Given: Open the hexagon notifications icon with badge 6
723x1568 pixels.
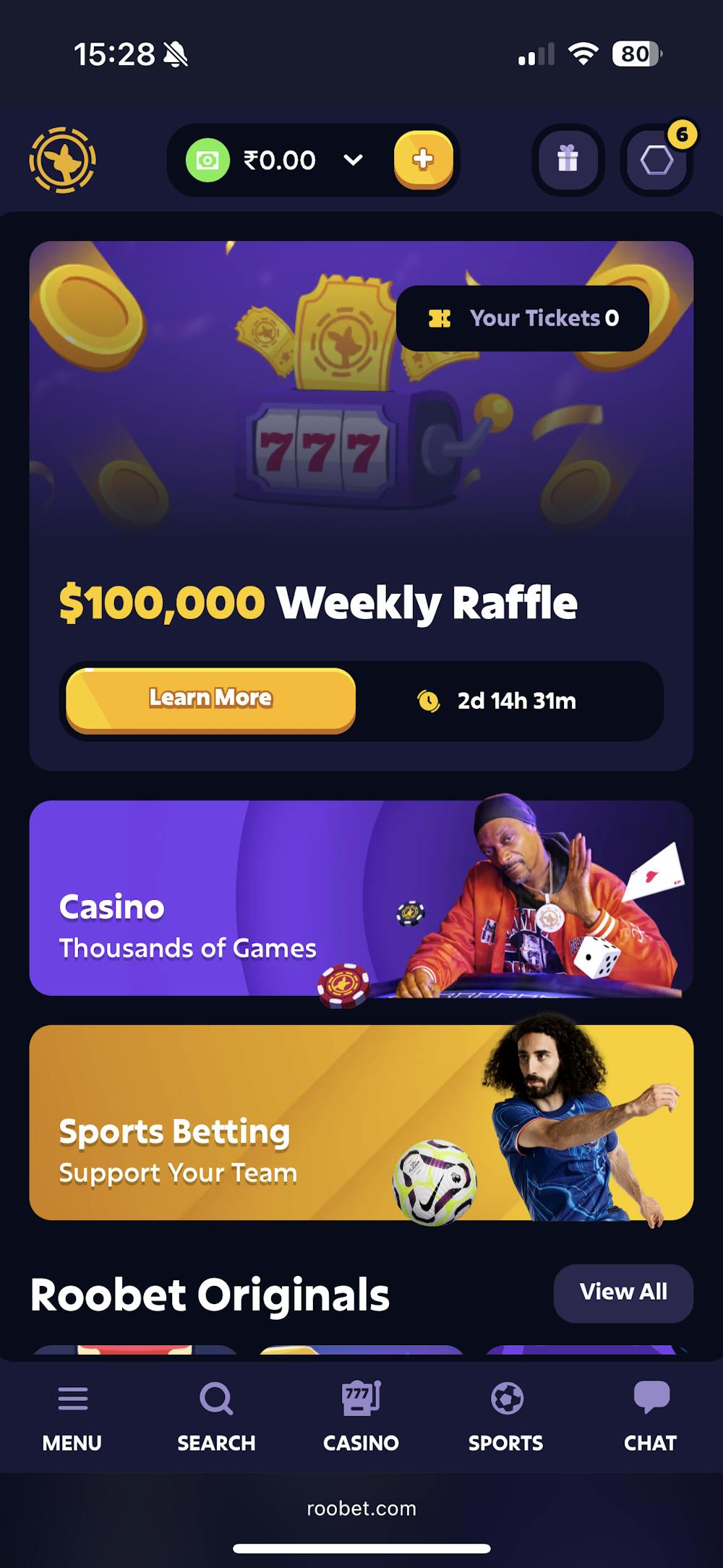Looking at the screenshot, I should [656, 160].
